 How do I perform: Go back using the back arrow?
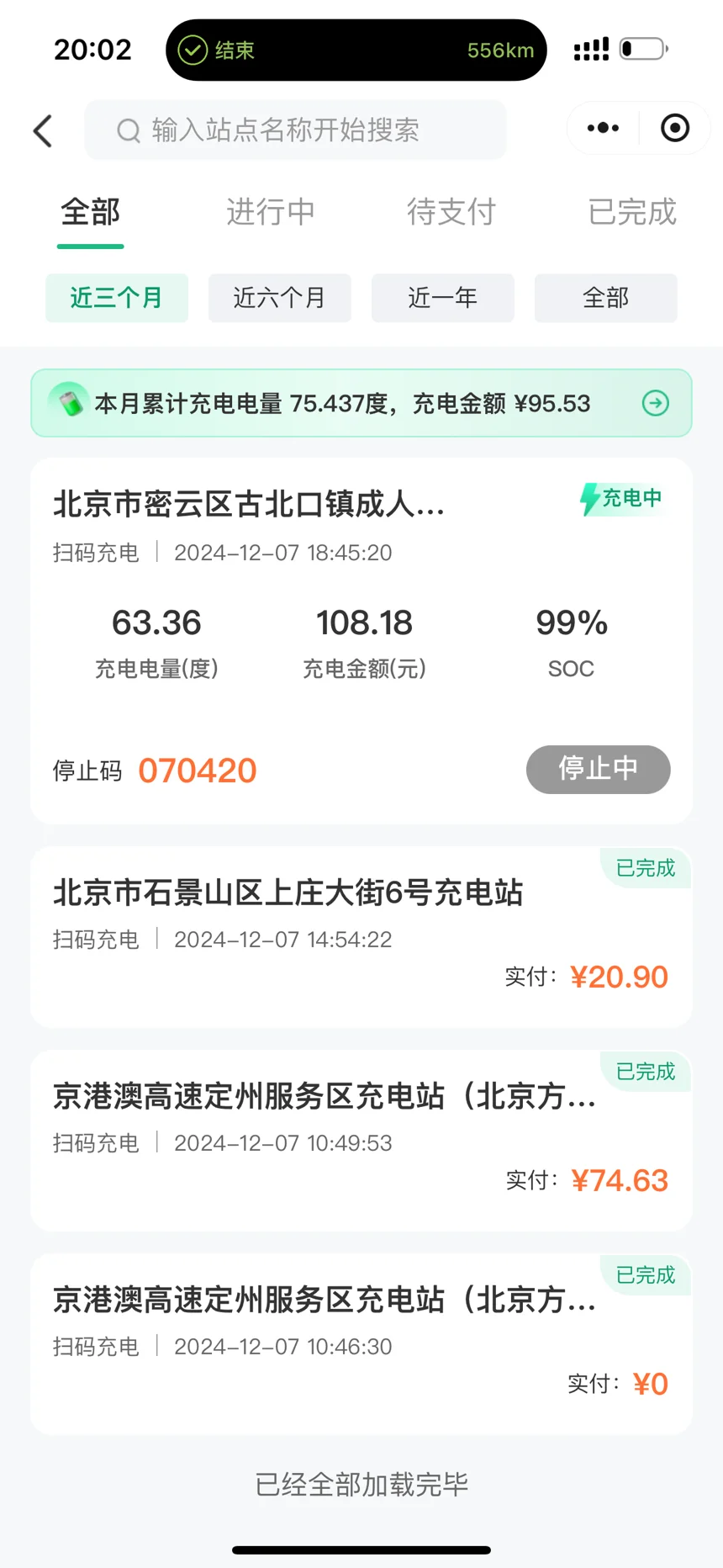(x=43, y=130)
